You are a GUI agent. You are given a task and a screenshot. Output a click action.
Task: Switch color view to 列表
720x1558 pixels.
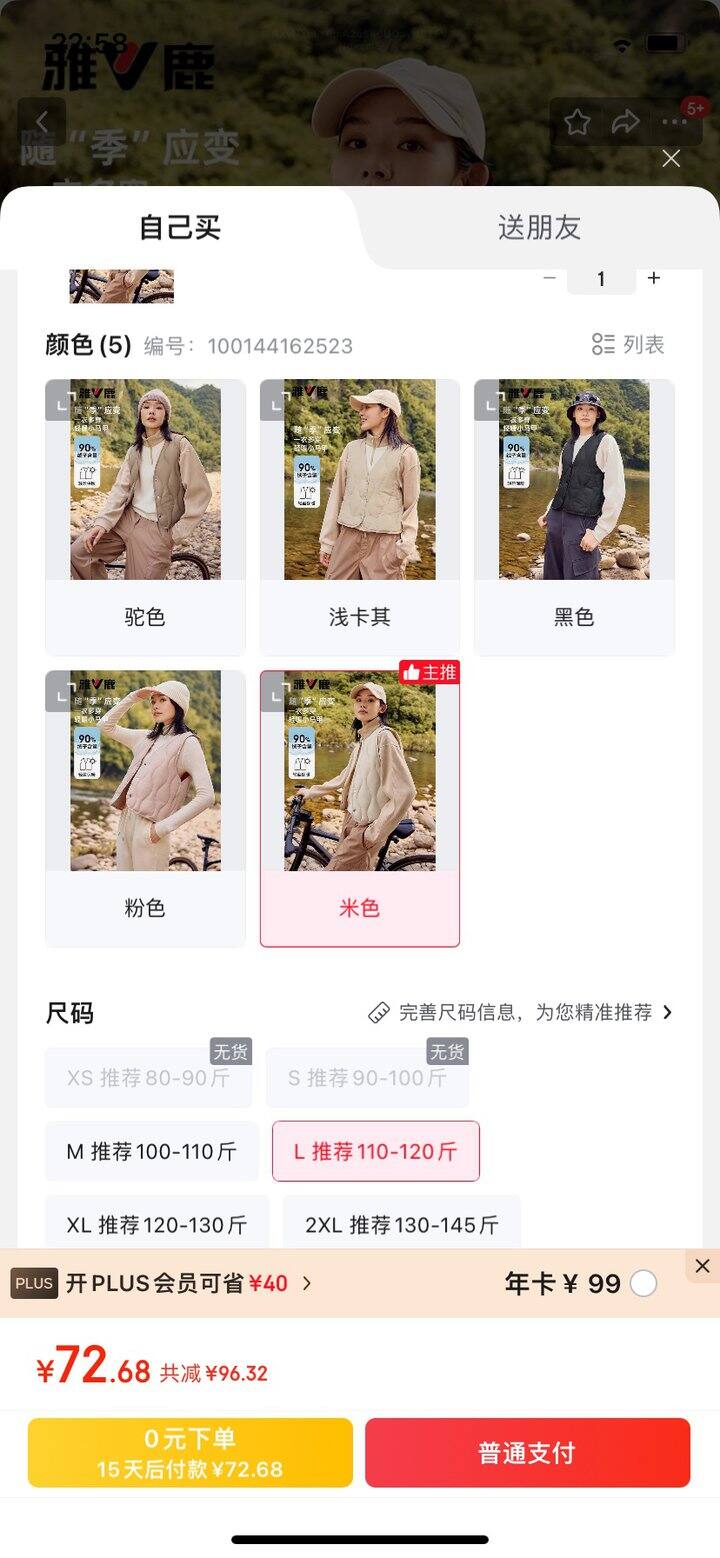click(628, 345)
